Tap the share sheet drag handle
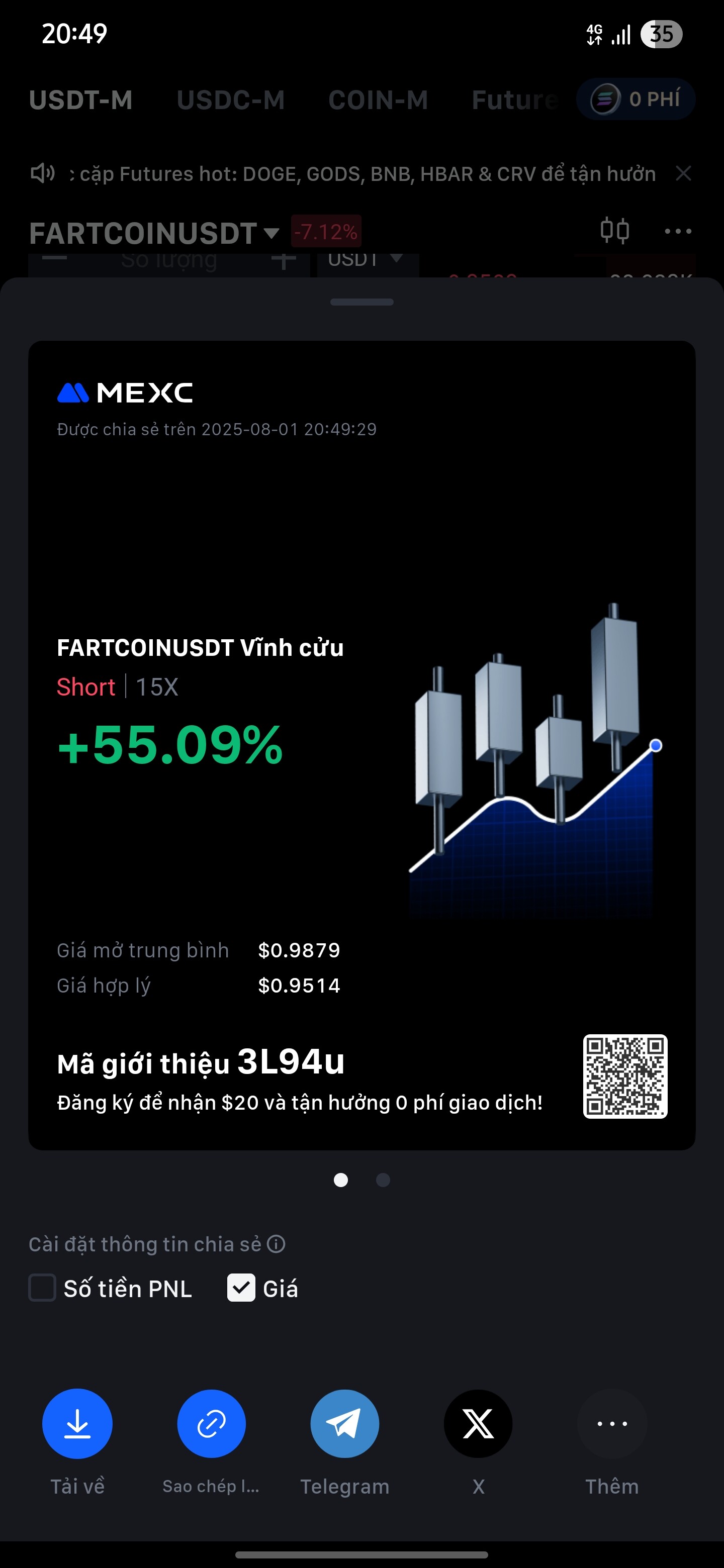The image size is (724, 1568). (361, 302)
